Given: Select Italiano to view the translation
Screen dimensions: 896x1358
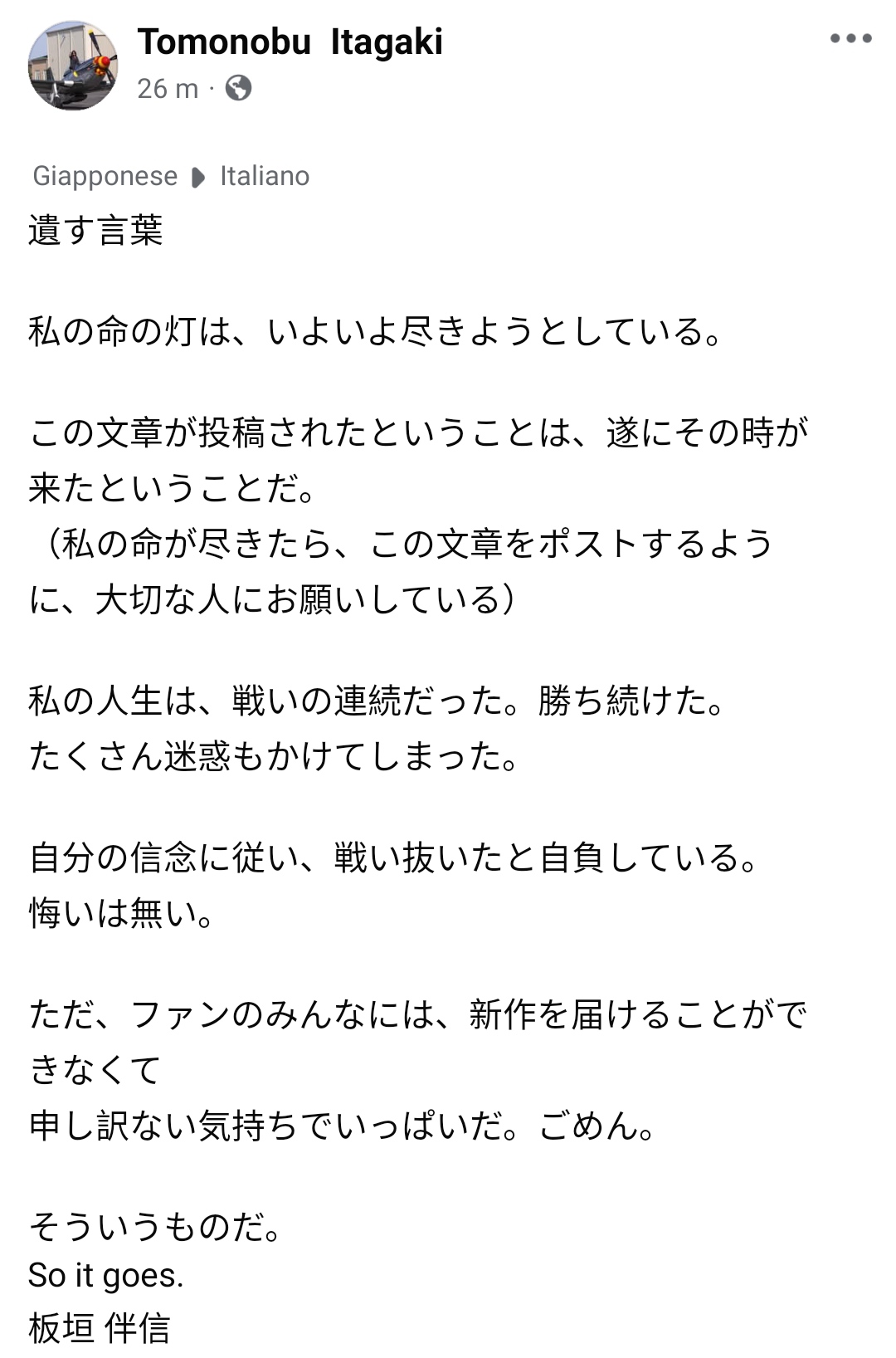Looking at the screenshot, I should tap(264, 176).
